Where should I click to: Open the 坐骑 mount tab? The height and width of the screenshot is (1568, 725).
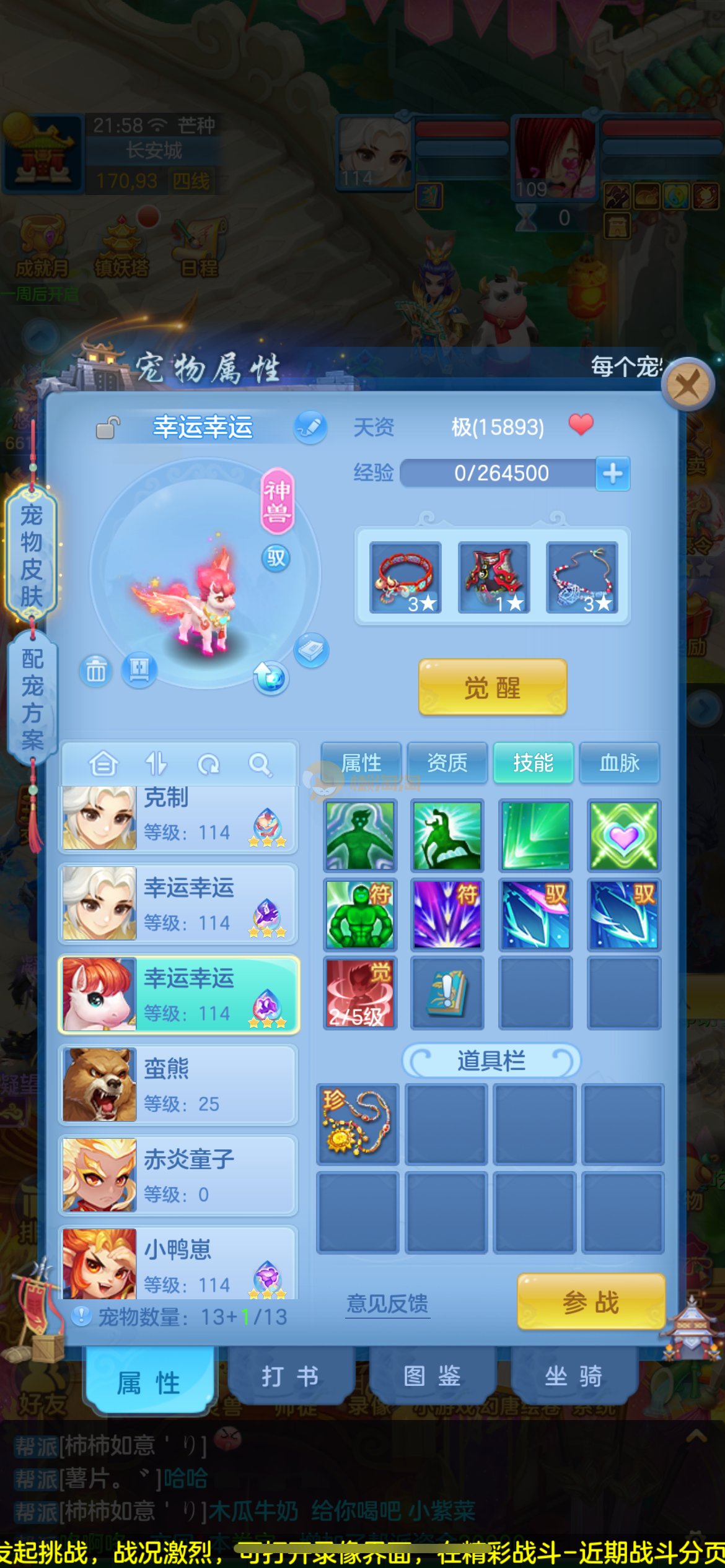pyautogui.click(x=573, y=1376)
